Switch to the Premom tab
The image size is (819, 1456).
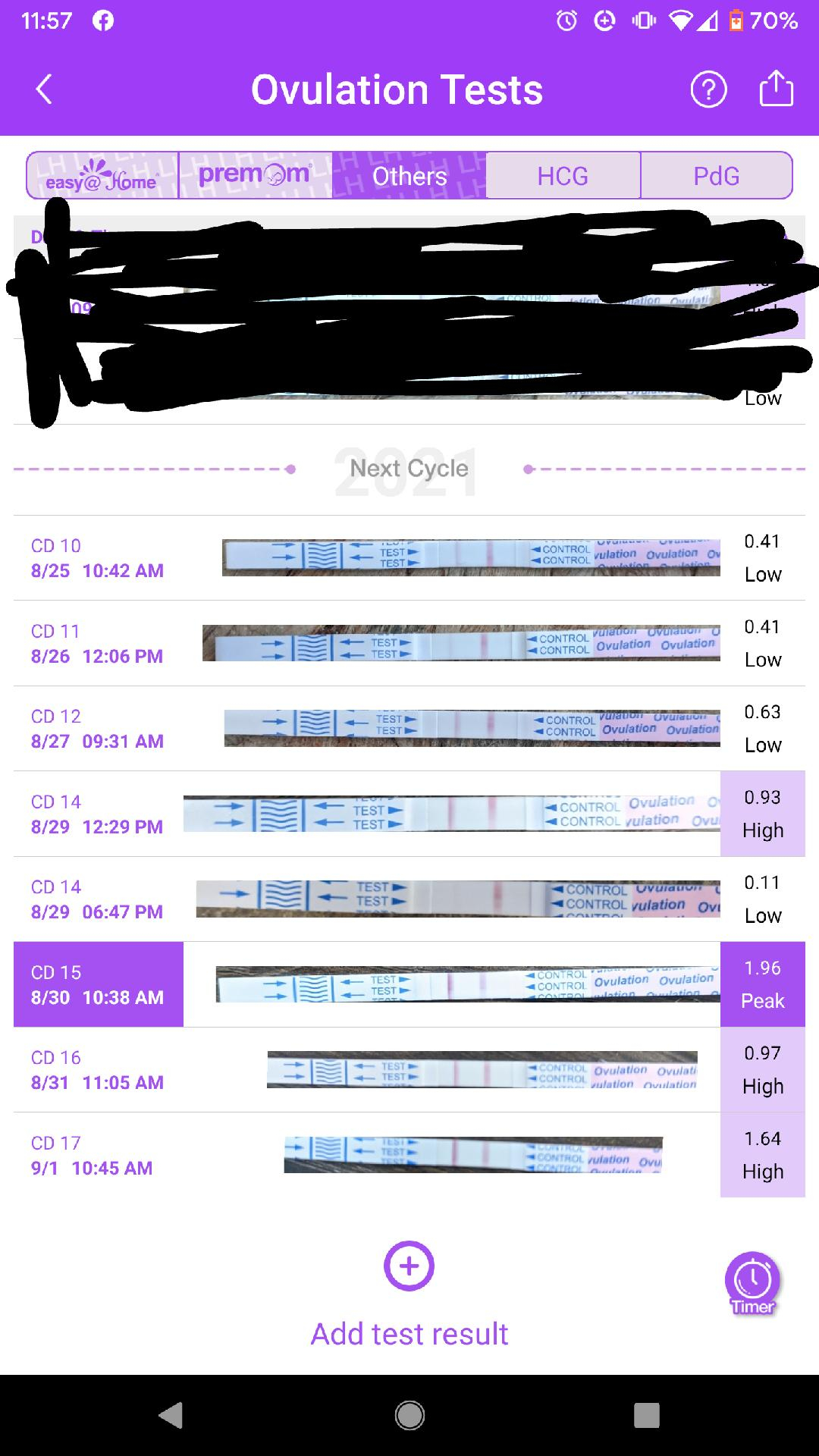(256, 176)
